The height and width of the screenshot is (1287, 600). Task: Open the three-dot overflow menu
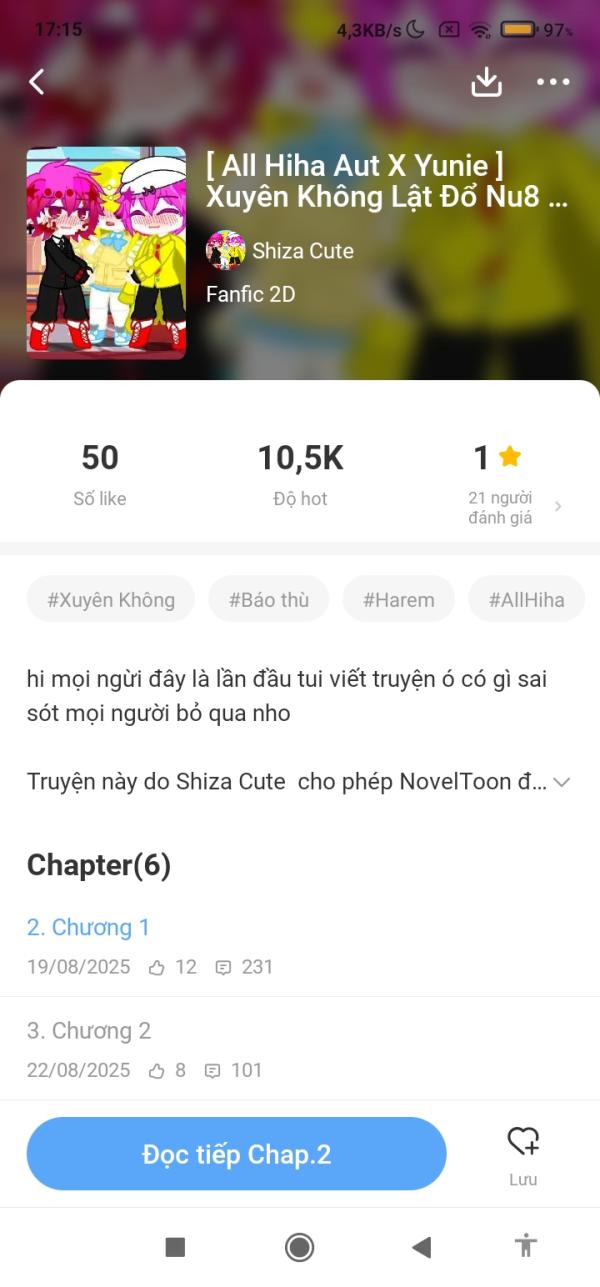(x=553, y=82)
